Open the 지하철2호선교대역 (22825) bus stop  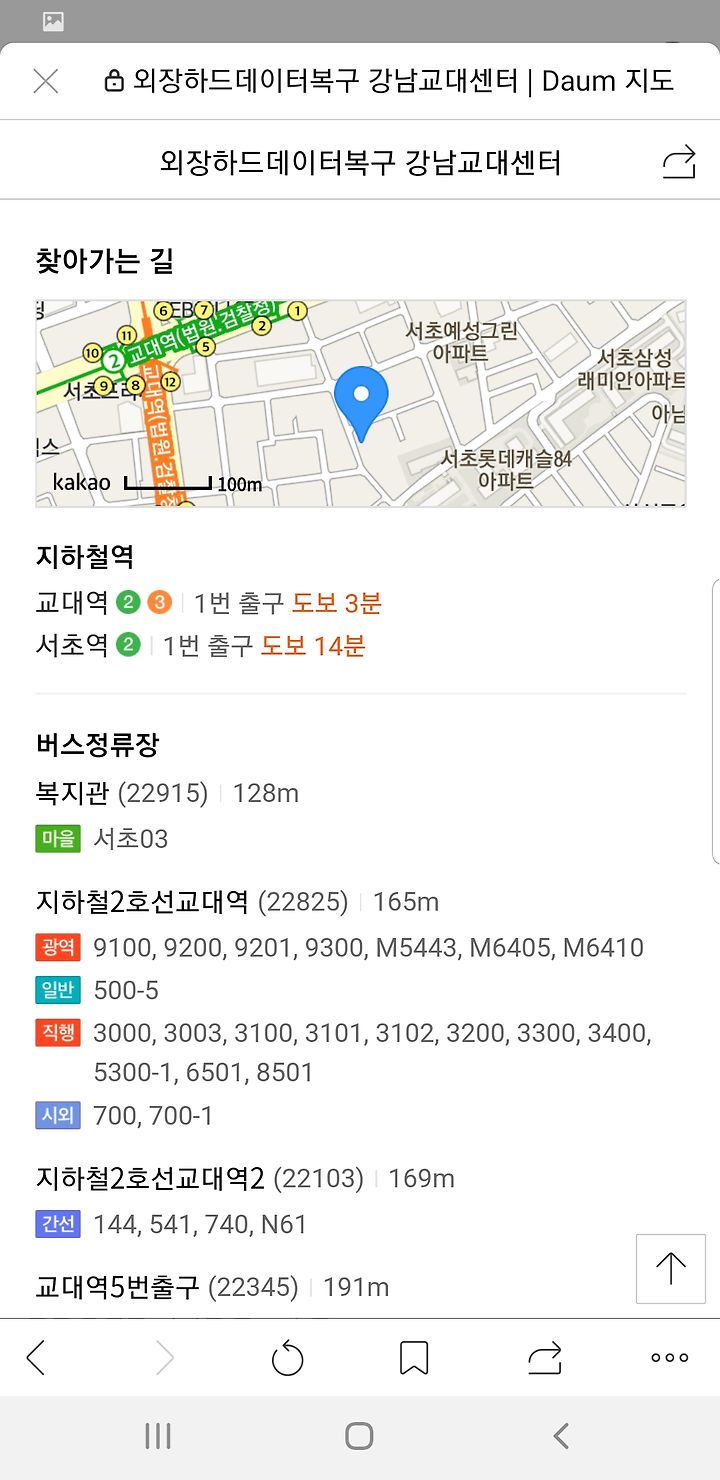coord(237,902)
